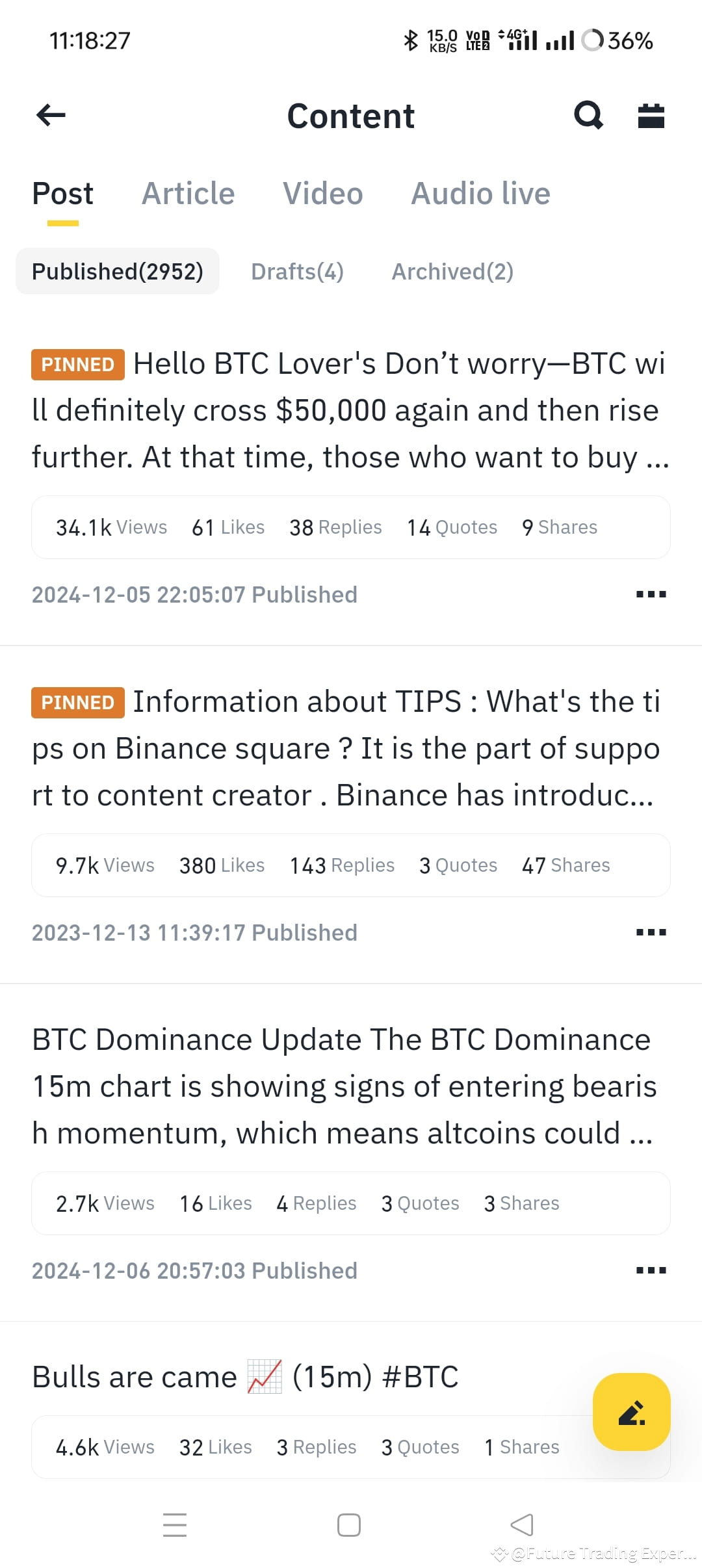Switch to the Article tab

[188, 192]
